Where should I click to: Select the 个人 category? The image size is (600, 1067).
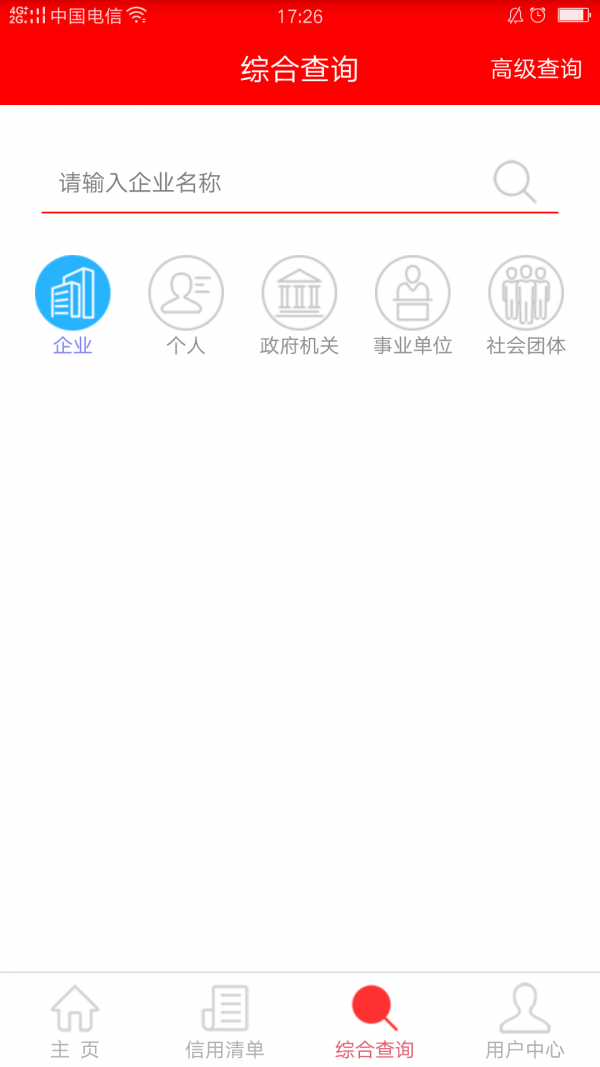point(186,306)
